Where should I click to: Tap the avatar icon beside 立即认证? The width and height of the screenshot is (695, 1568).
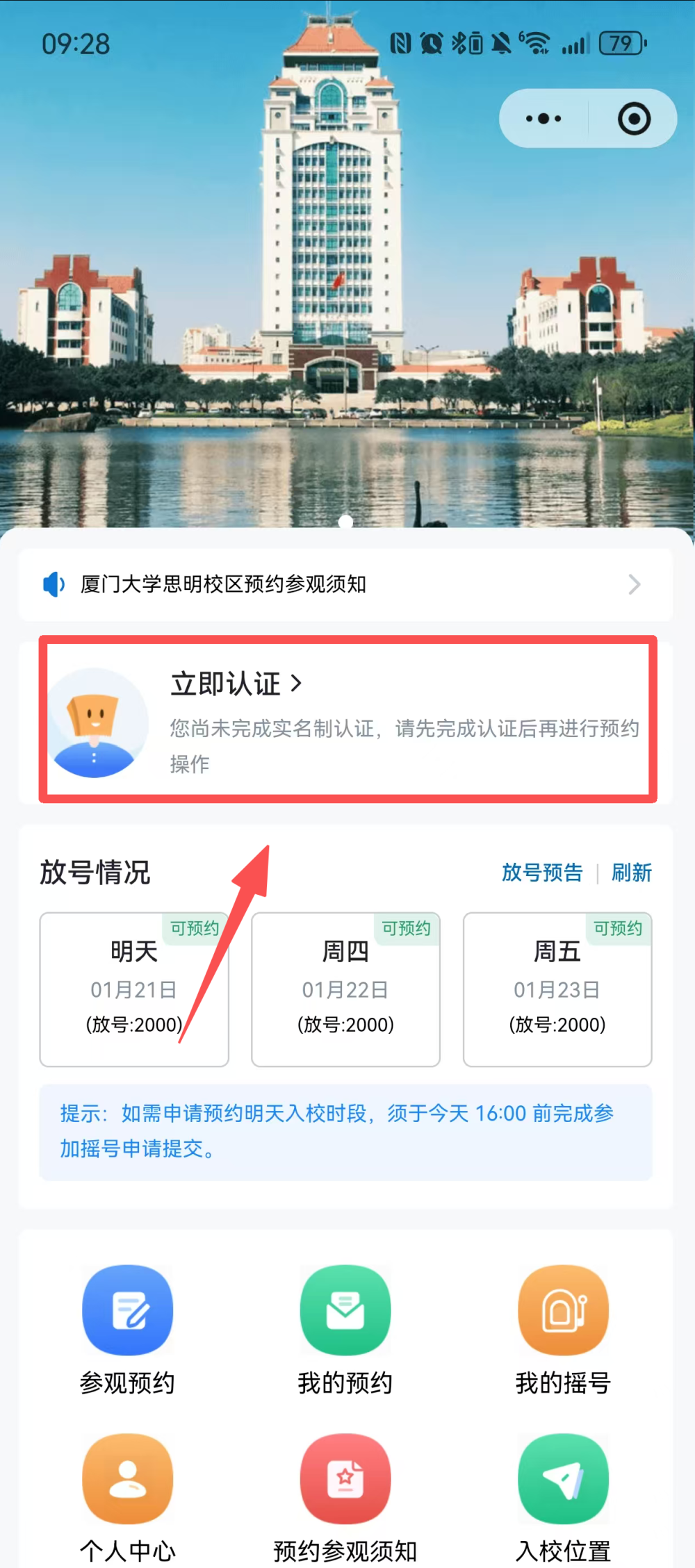(x=97, y=723)
